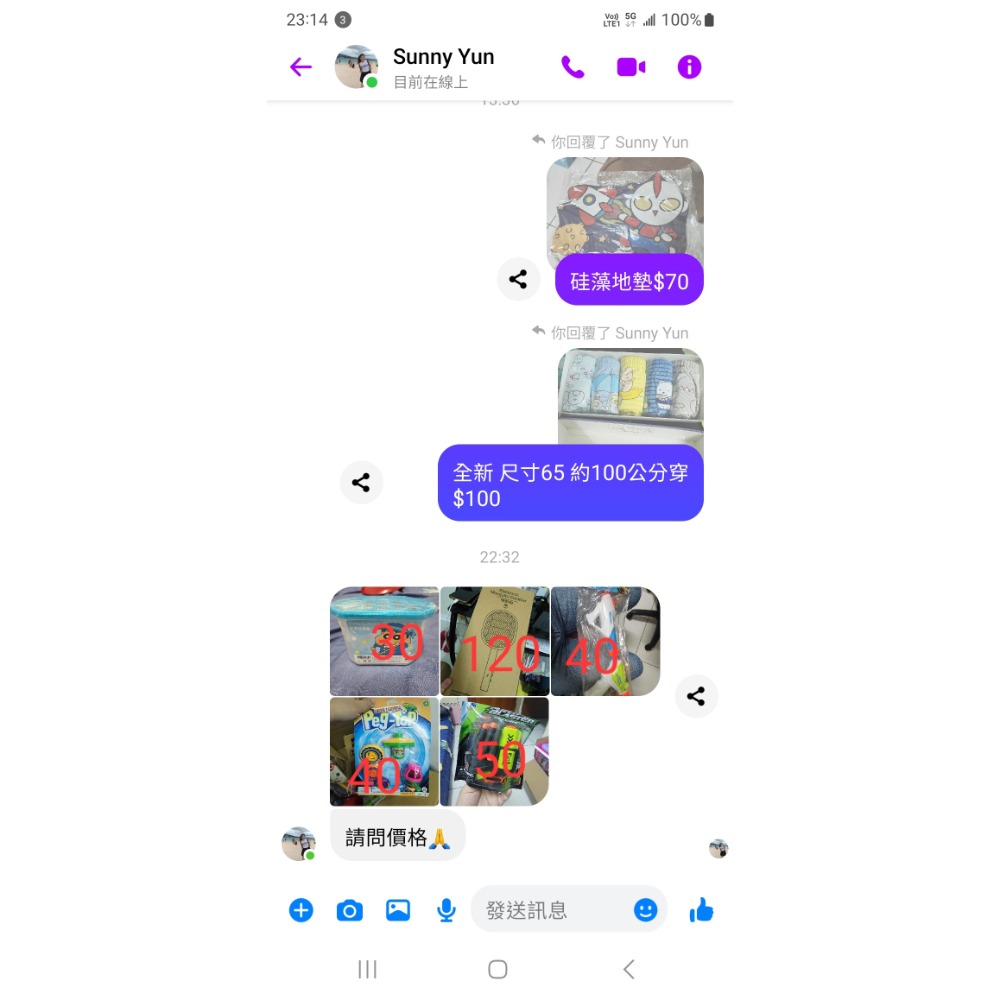
Task: Share the 硅藻地墊$70 message
Action: click(x=518, y=280)
